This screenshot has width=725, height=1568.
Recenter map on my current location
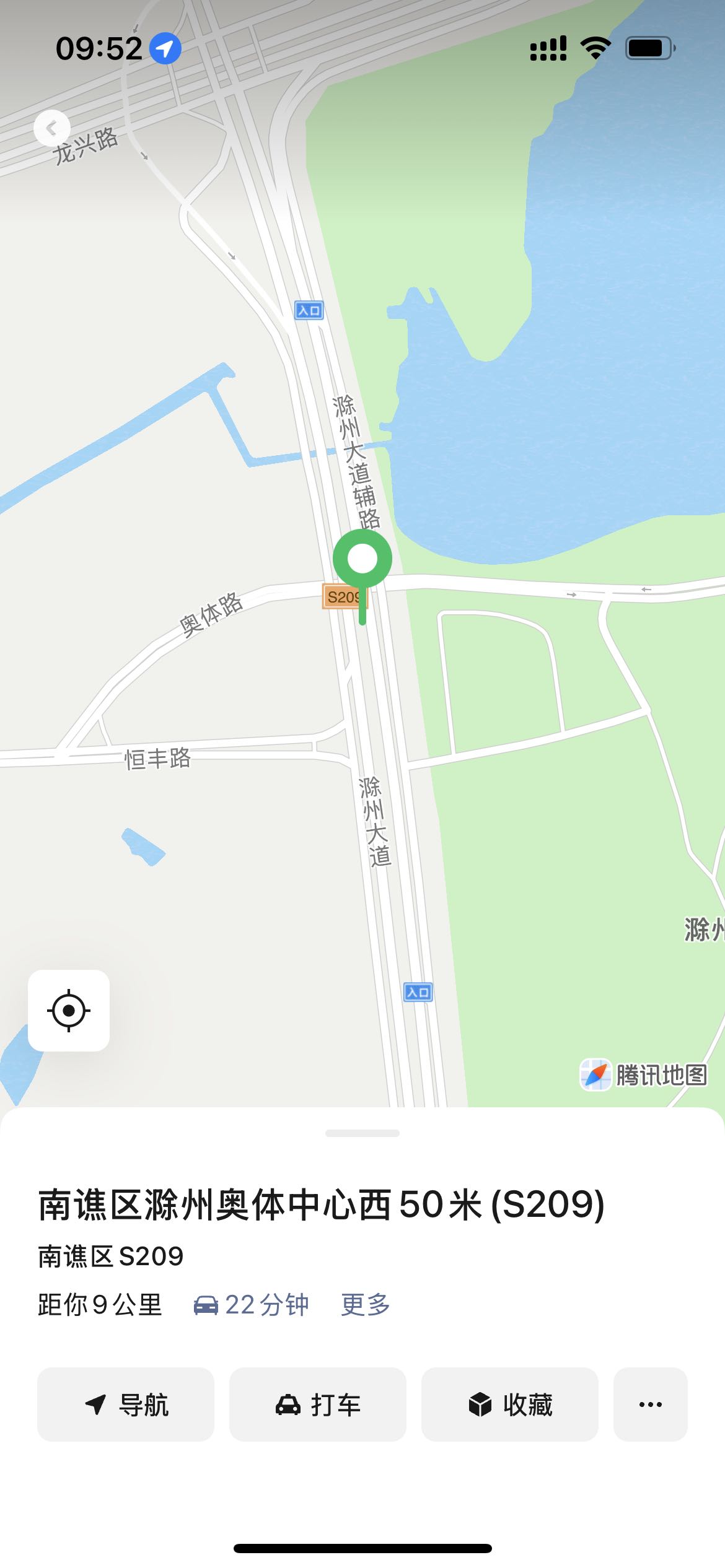(x=69, y=1011)
